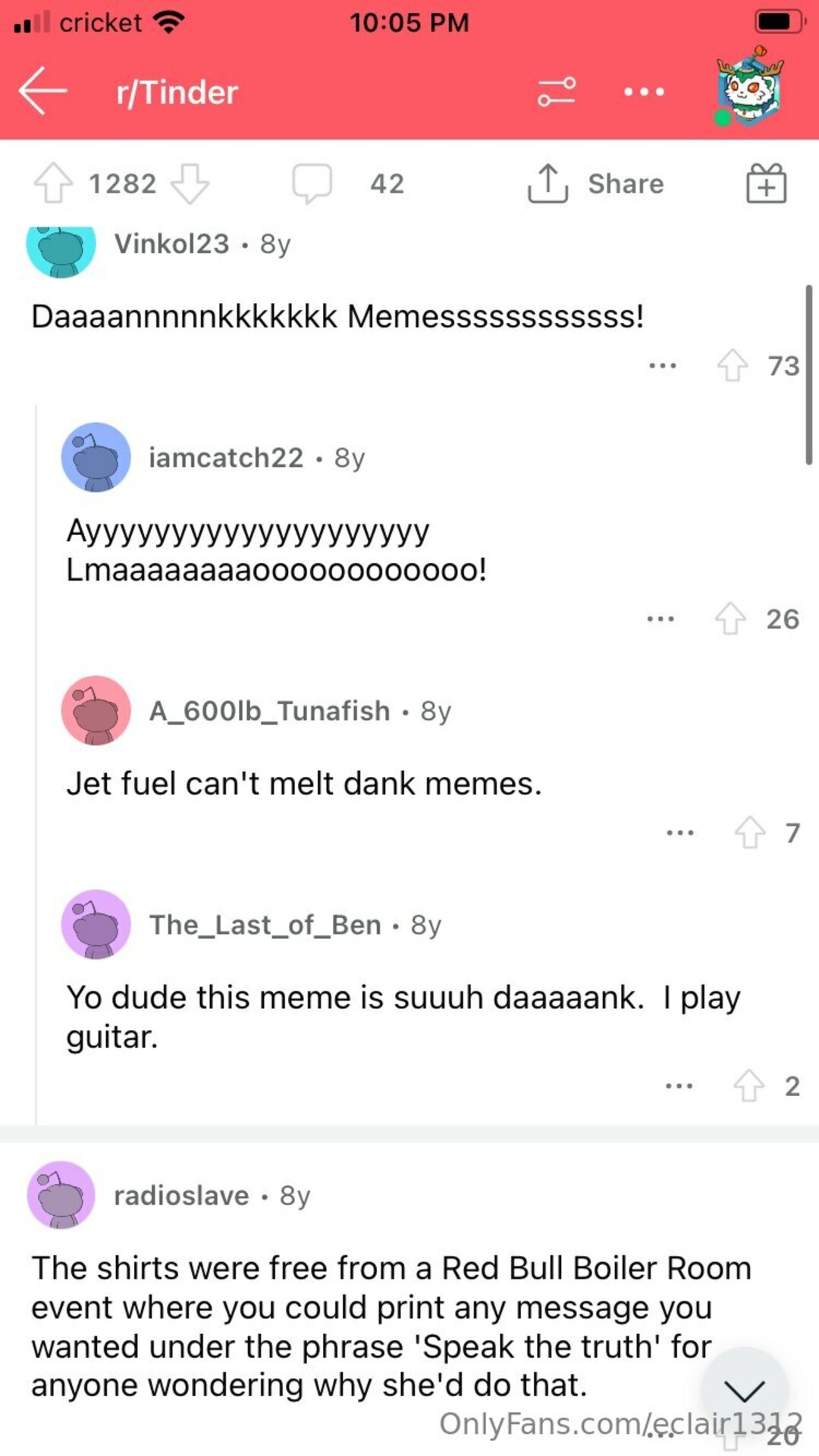Share this post
819x1456 pixels.
click(x=596, y=183)
